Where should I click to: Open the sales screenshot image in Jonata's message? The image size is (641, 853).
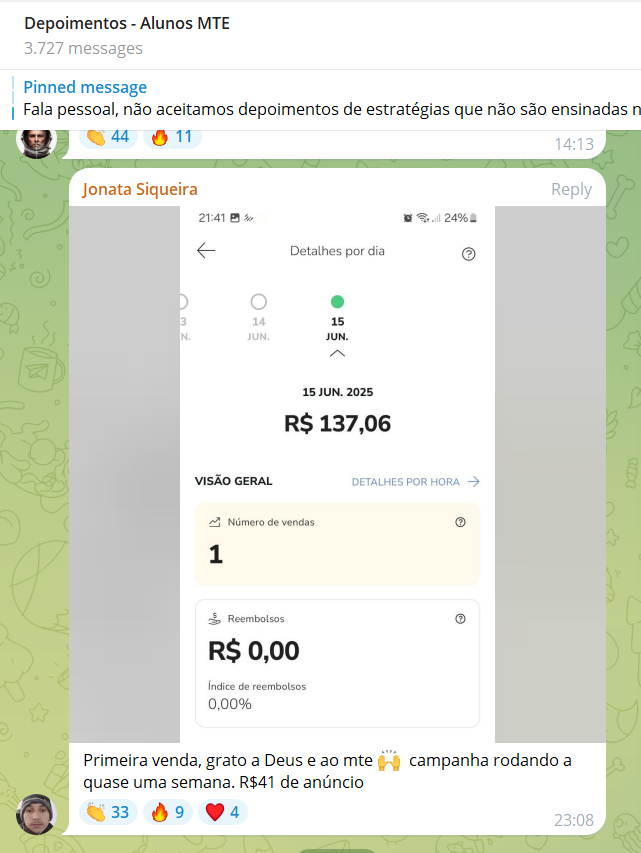(337, 472)
